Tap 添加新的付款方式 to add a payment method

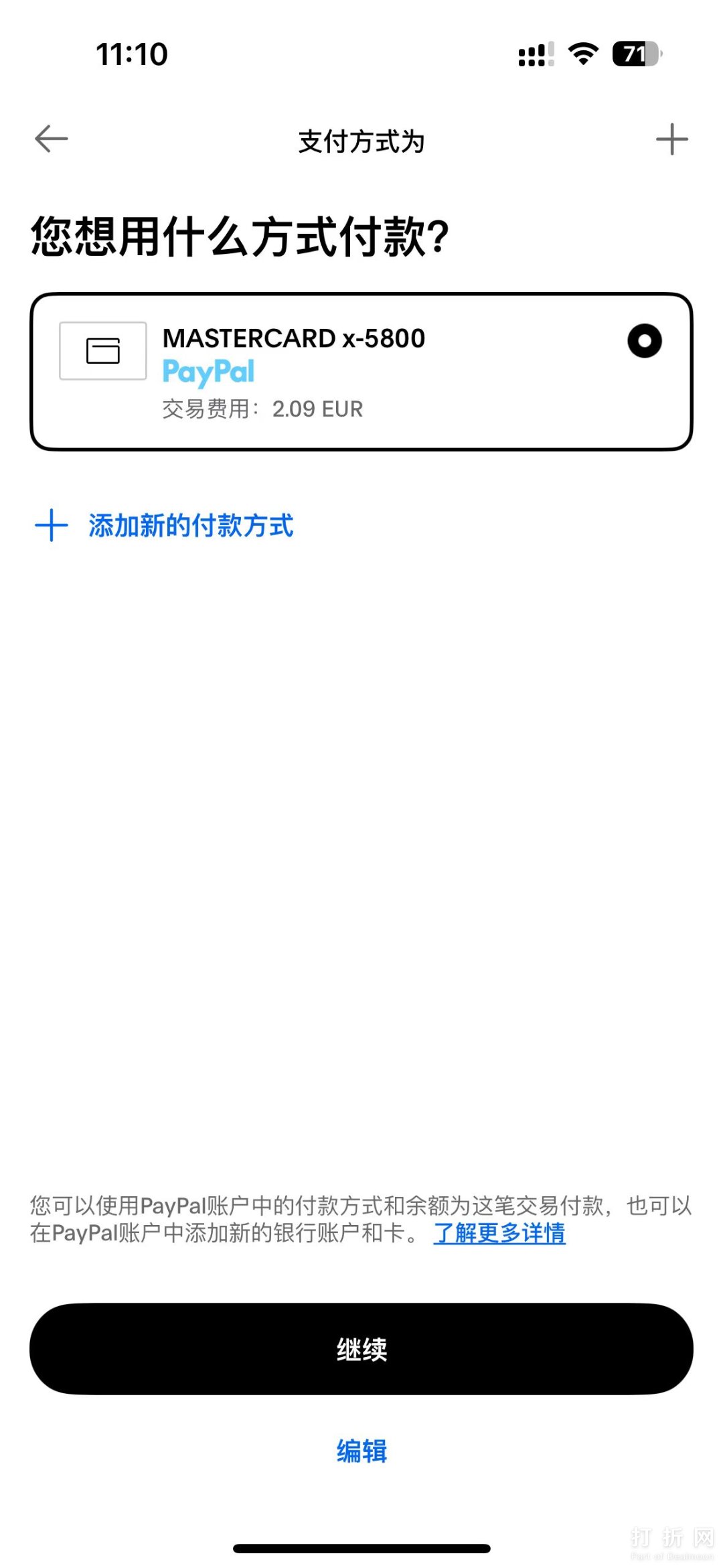point(190,526)
